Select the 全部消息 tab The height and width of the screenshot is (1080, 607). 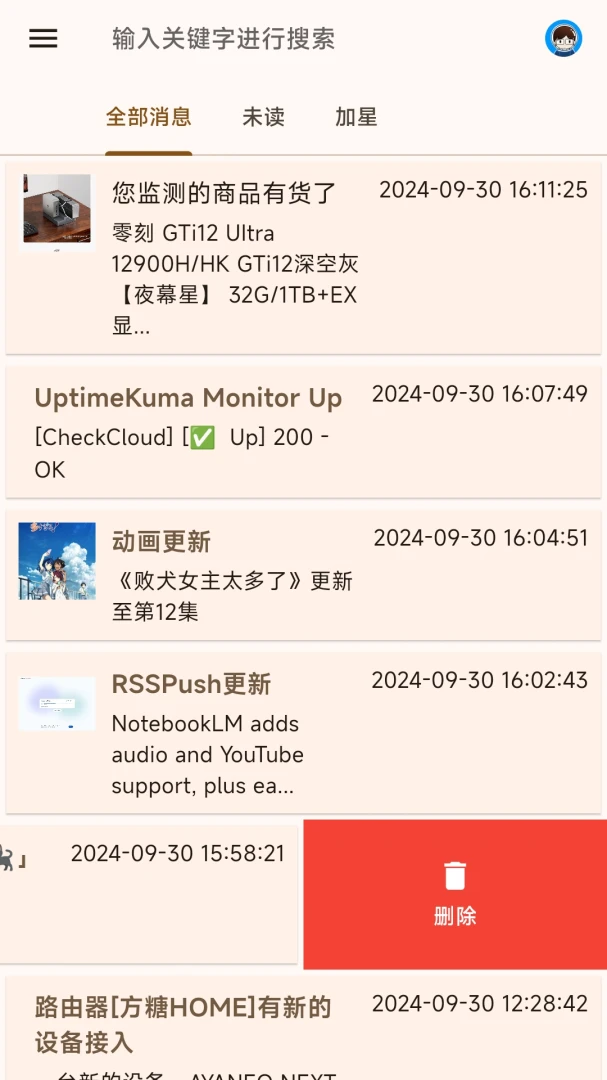tap(149, 117)
